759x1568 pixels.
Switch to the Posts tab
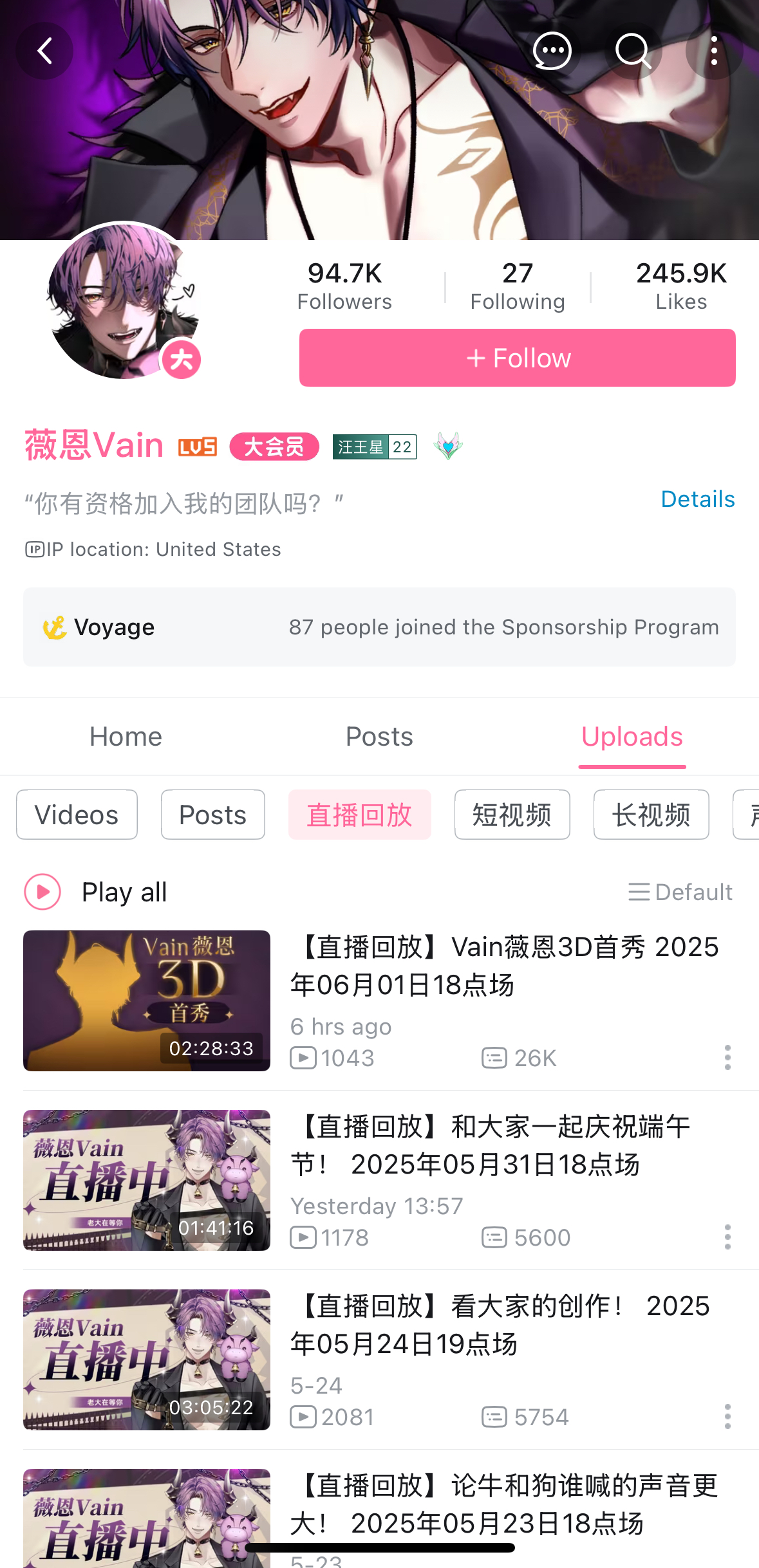click(x=379, y=737)
